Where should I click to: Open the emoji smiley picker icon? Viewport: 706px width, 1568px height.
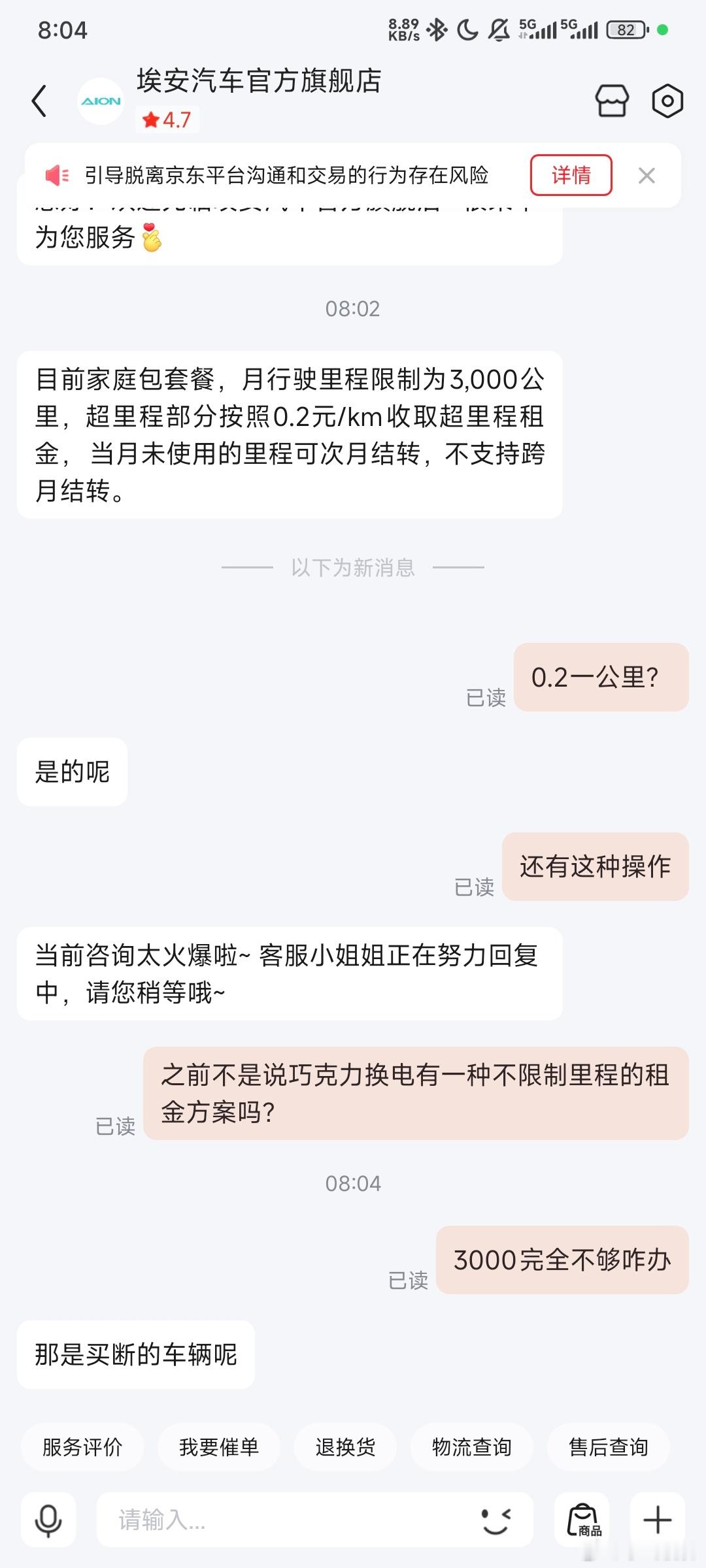coord(495,1519)
